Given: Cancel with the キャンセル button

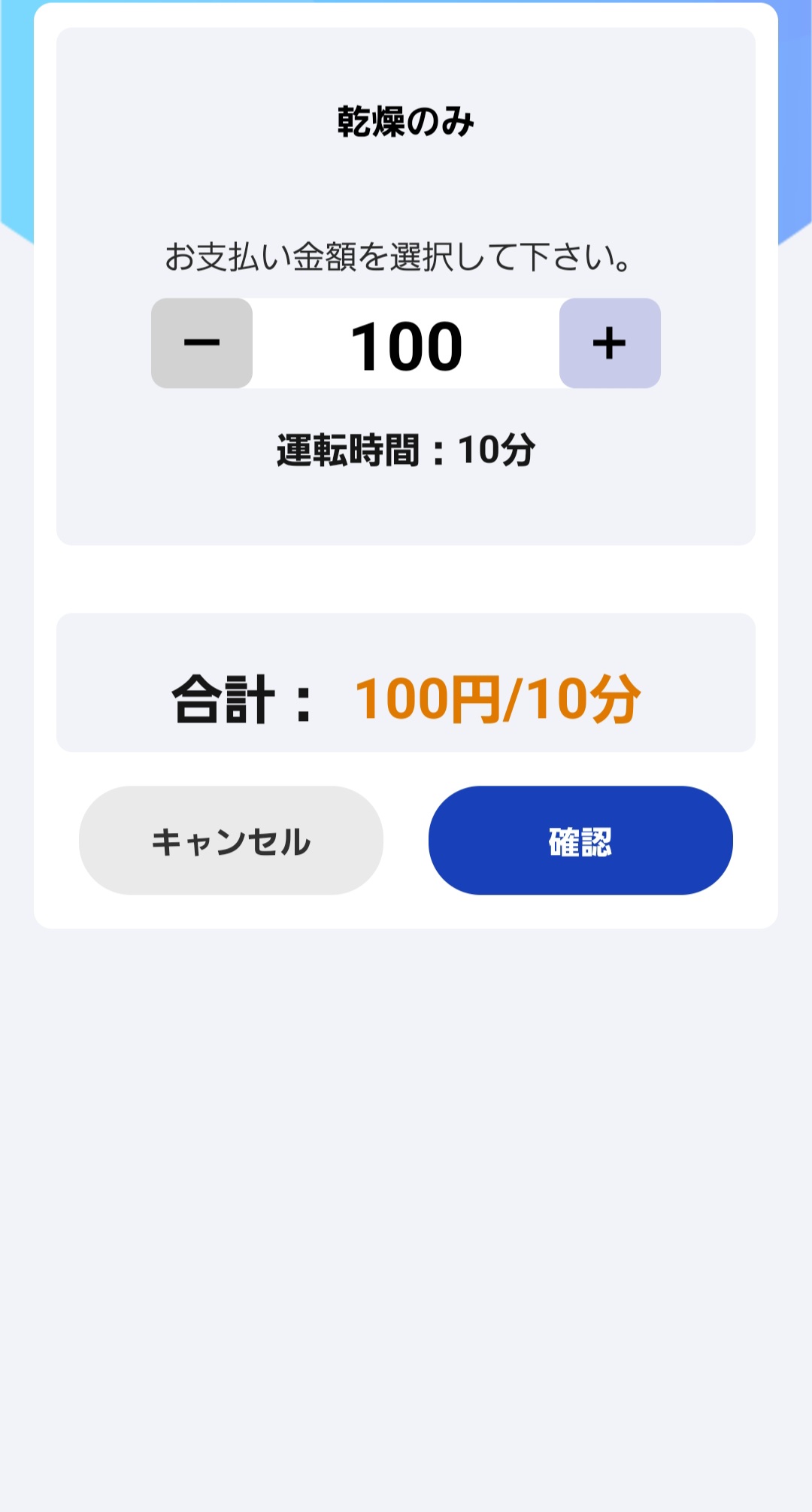Looking at the screenshot, I should click(x=231, y=840).
